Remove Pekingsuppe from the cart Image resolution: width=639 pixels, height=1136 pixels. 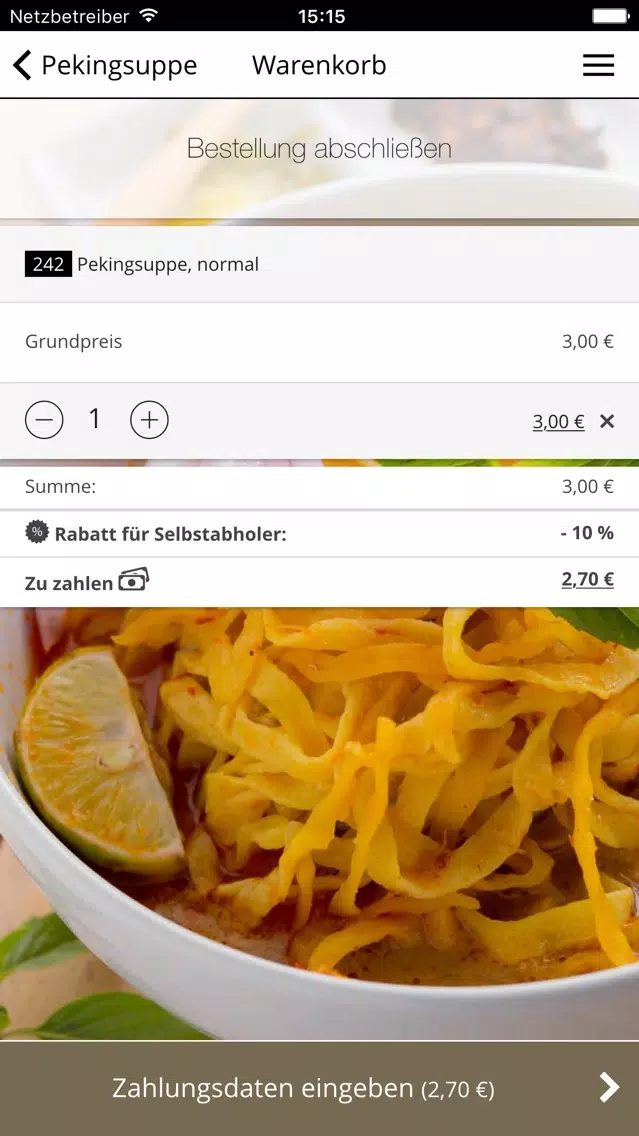pos(607,422)
